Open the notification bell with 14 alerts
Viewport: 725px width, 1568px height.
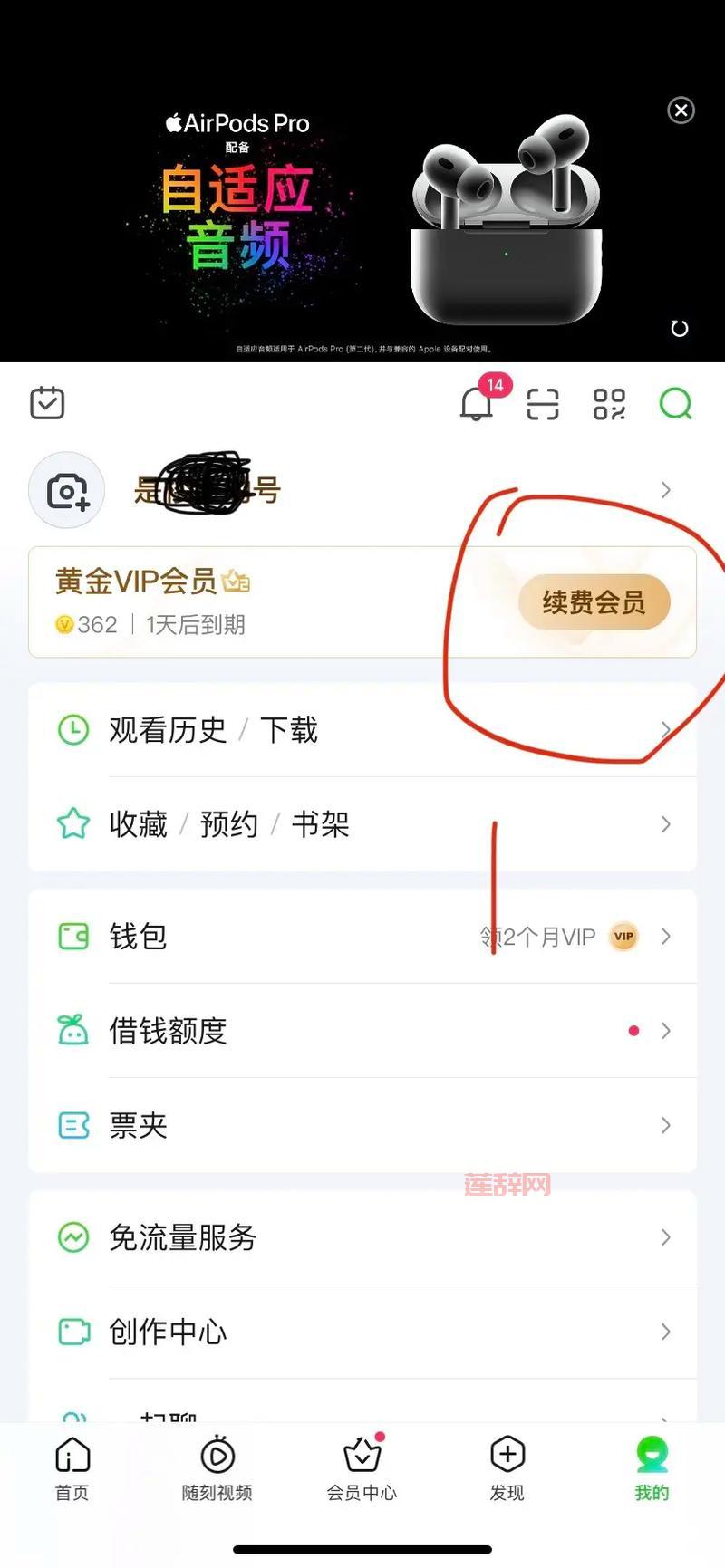(x=476, y=404)
